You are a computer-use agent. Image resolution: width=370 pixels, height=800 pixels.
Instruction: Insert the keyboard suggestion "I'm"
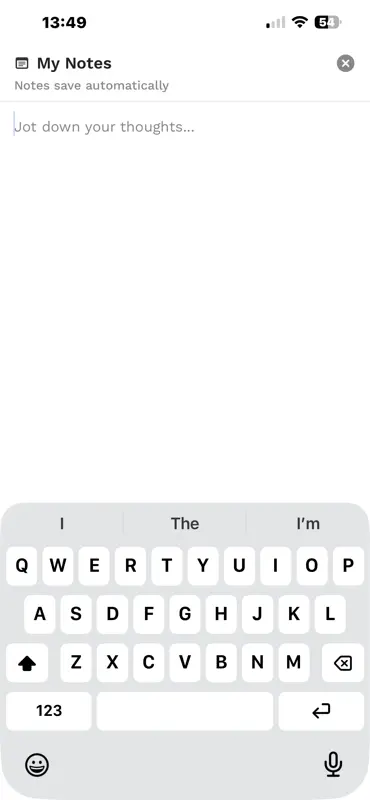(x=308, y=523)
